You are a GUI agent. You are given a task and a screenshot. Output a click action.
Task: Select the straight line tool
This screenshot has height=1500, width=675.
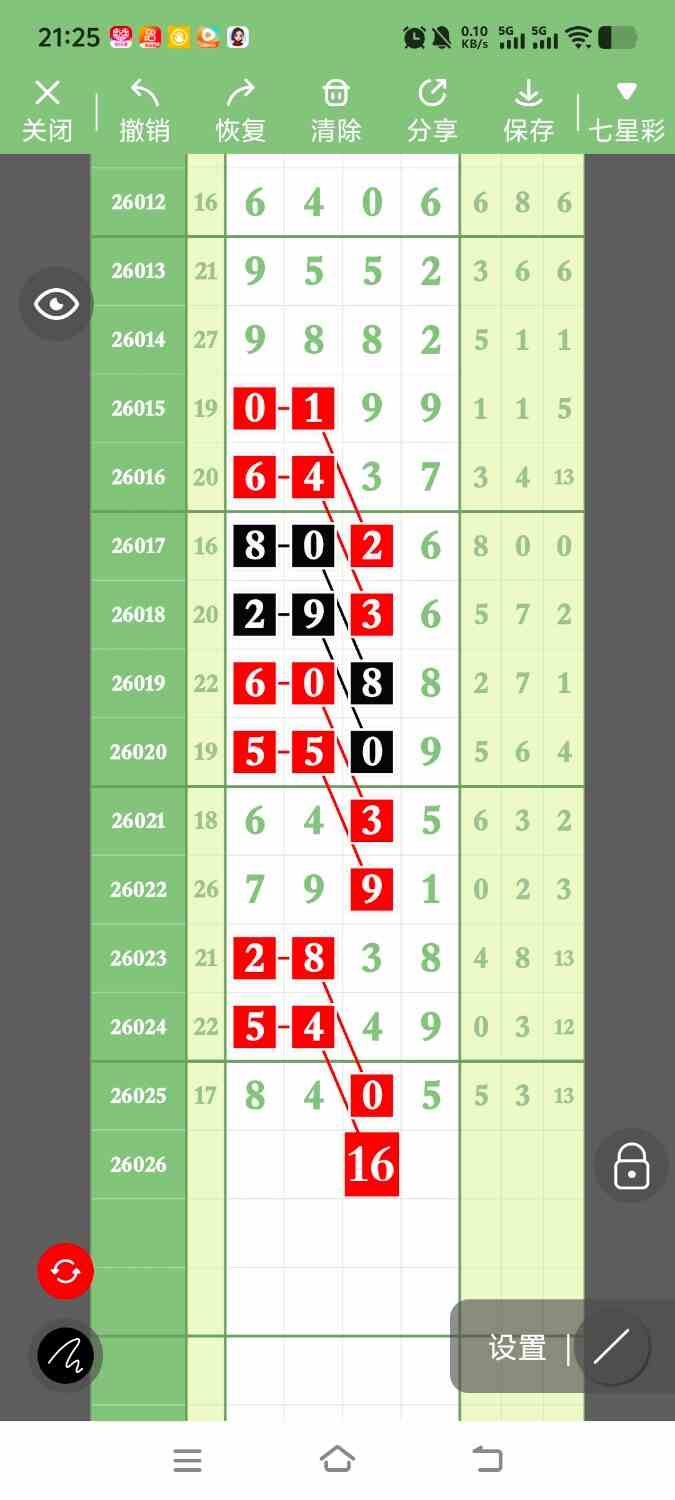click(x=611, y=1347)
